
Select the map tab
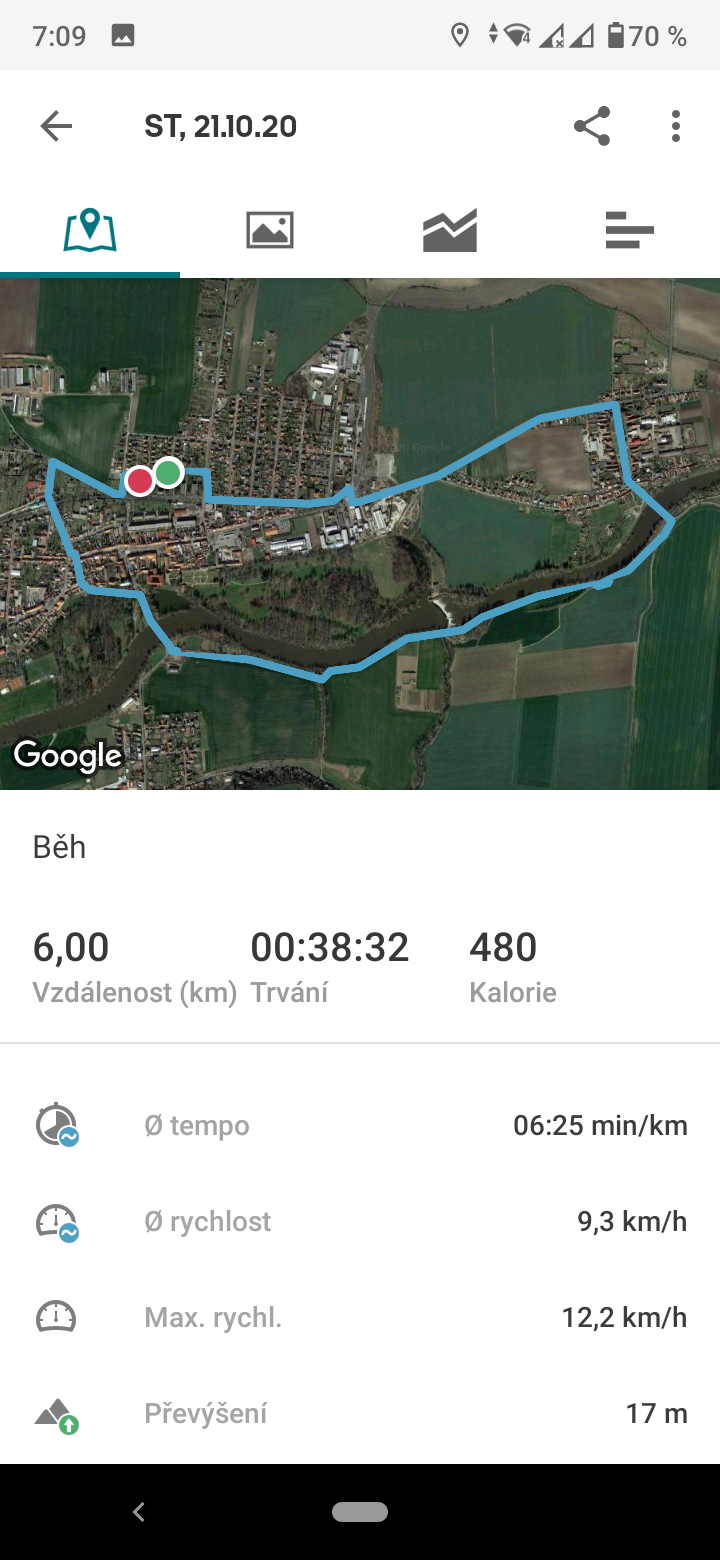click(90, 230)
